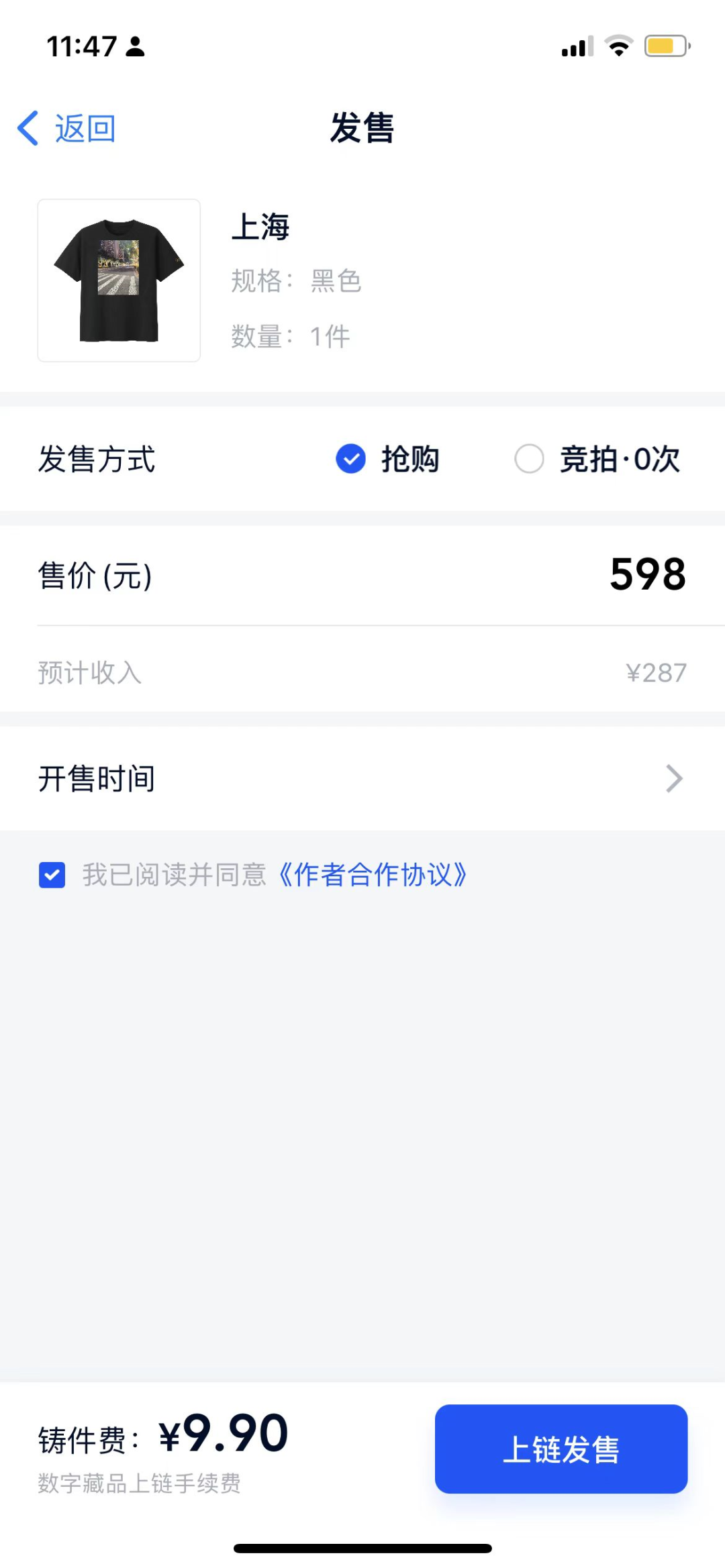The height and width of the screenshot is (1568, 725).
Task: Go back via the 返回 button
Action: point(66,128)
